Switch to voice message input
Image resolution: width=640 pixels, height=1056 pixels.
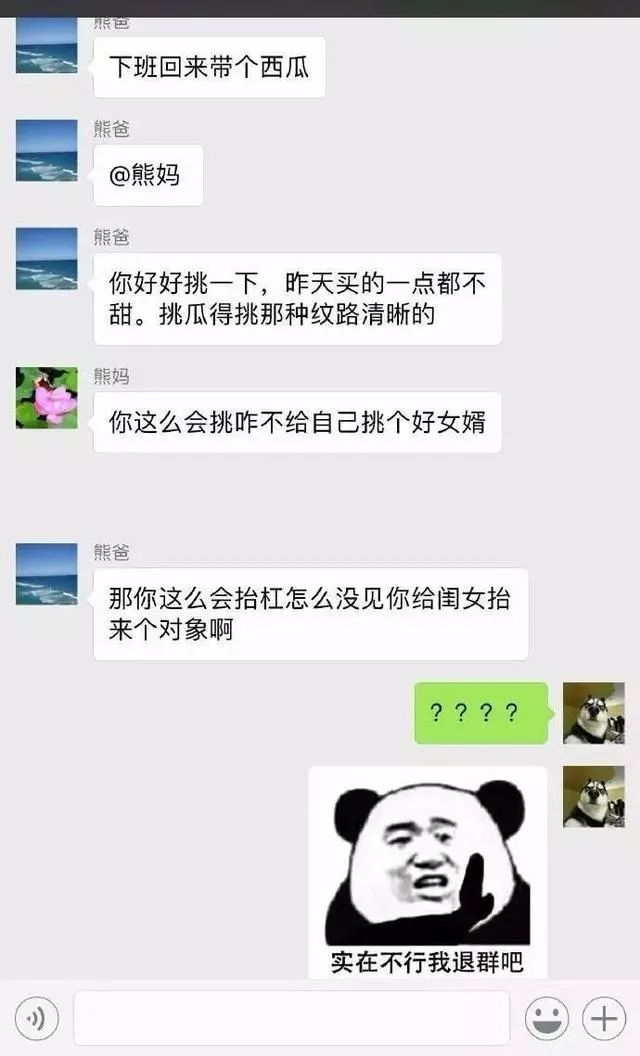pos(37,1019)
